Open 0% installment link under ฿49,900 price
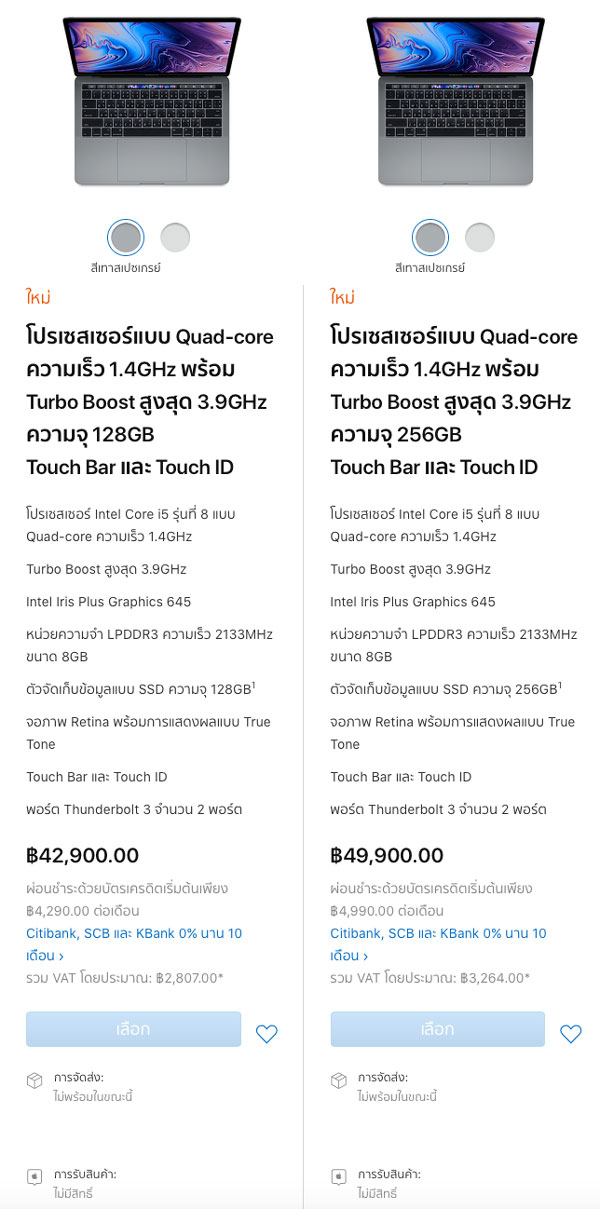Viewport: 600px width, 1209px height. [x=439, y=944]
